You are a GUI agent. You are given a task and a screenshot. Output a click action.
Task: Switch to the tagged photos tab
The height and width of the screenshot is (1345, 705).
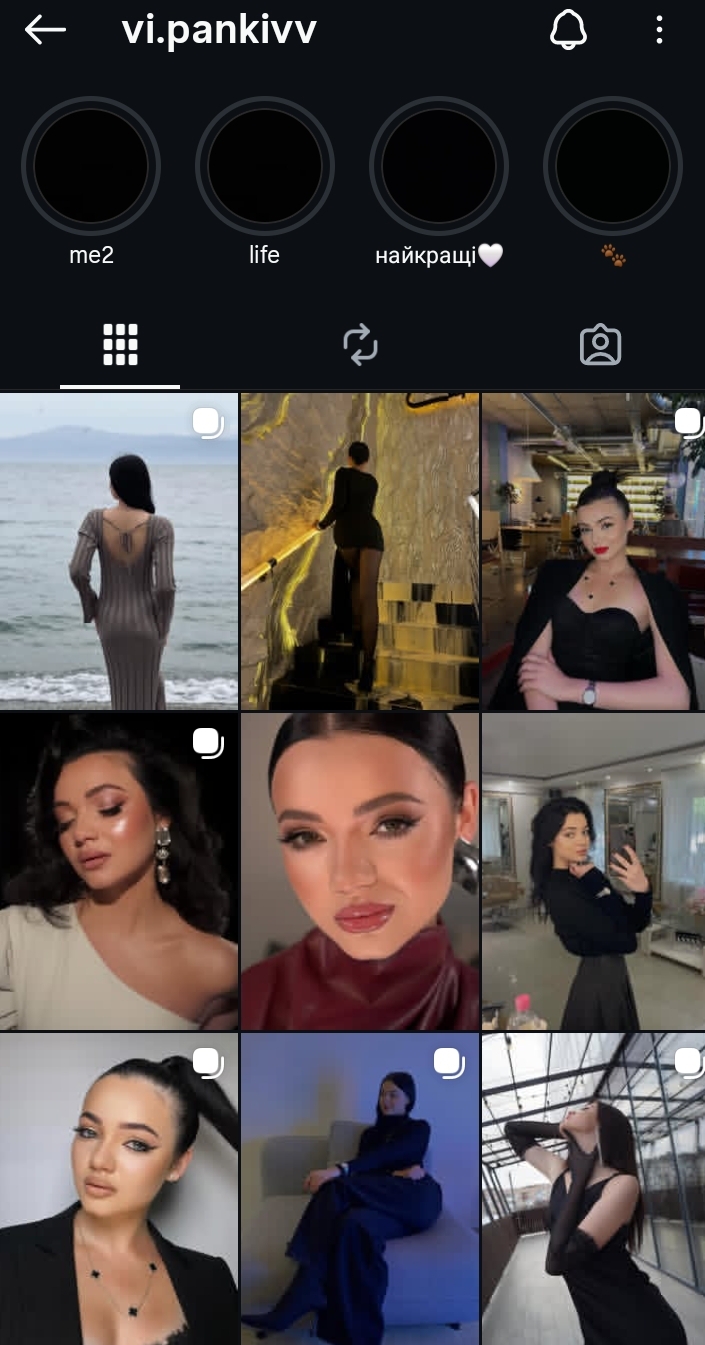coord(600,345)
